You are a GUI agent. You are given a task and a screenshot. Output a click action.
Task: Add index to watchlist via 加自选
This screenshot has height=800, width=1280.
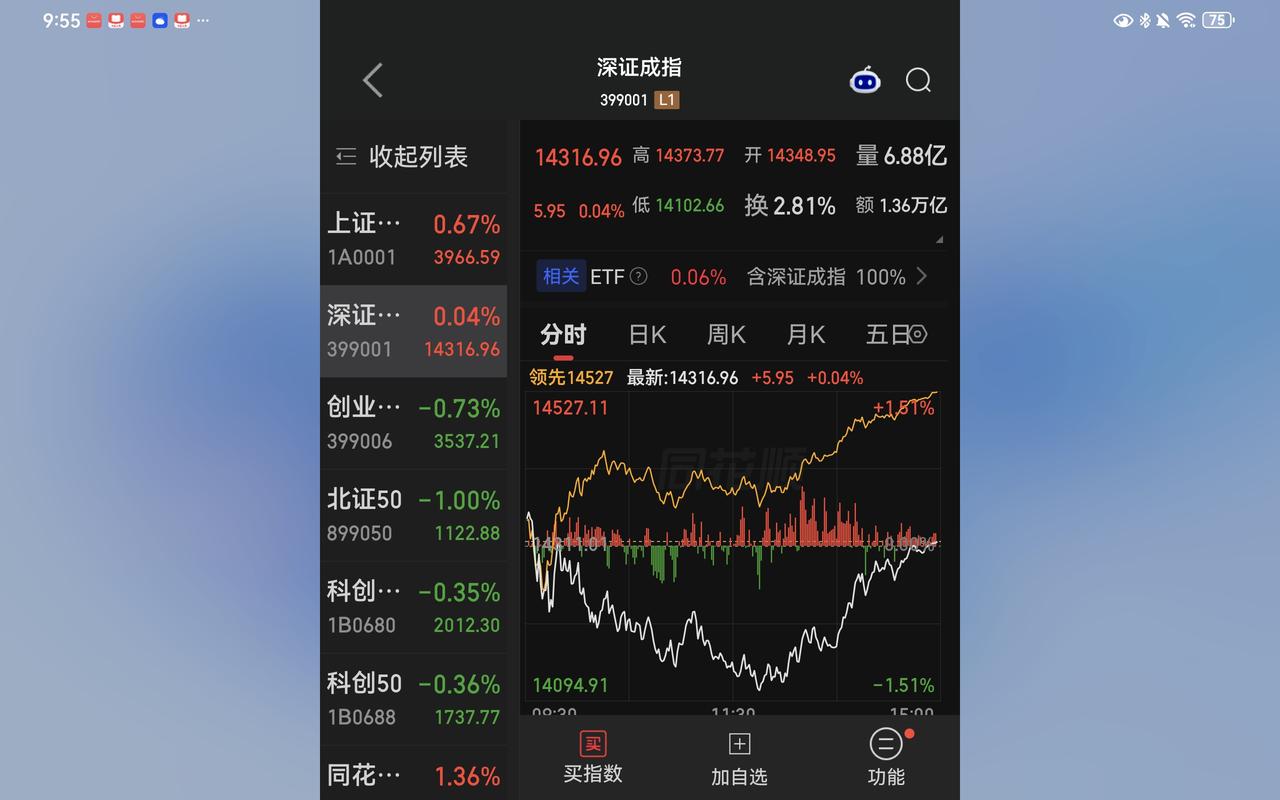(739, 759)
